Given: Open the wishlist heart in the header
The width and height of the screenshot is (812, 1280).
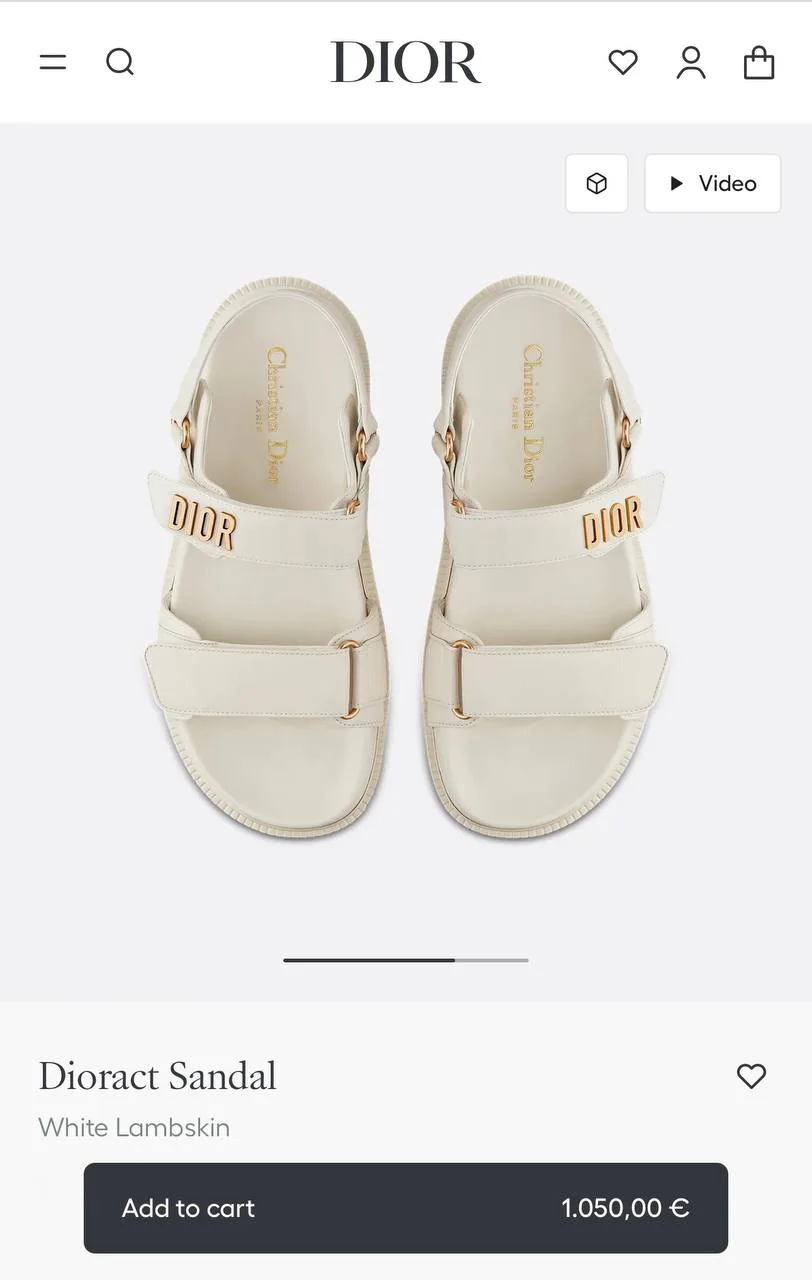Looking at the screenshot, I should coord(623,62).
